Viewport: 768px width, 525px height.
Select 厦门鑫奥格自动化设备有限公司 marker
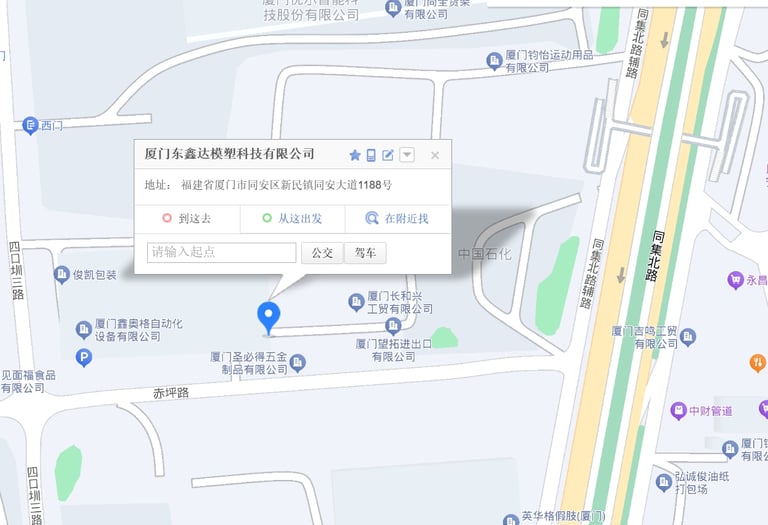[84, 329]
